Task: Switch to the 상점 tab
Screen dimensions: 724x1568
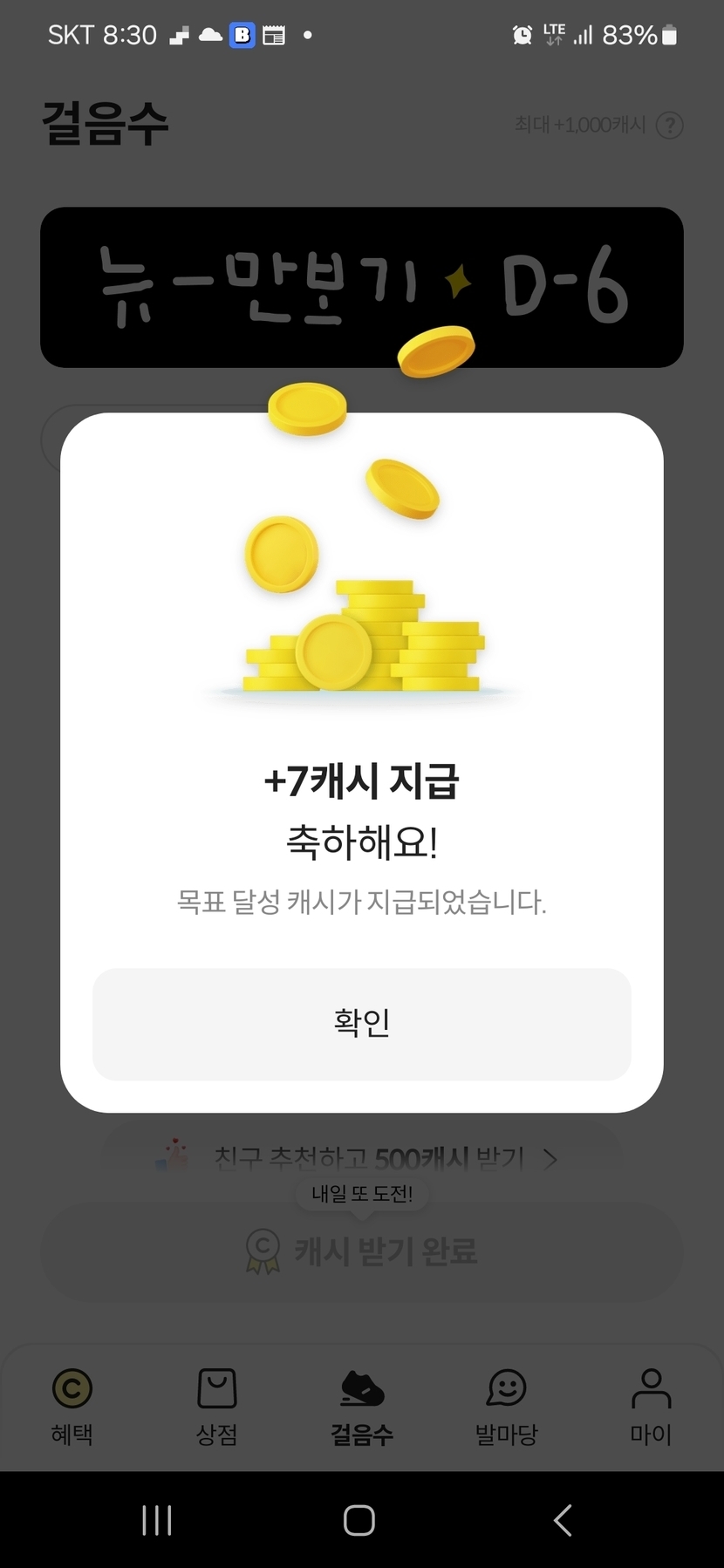Action: pos(216,1406)
